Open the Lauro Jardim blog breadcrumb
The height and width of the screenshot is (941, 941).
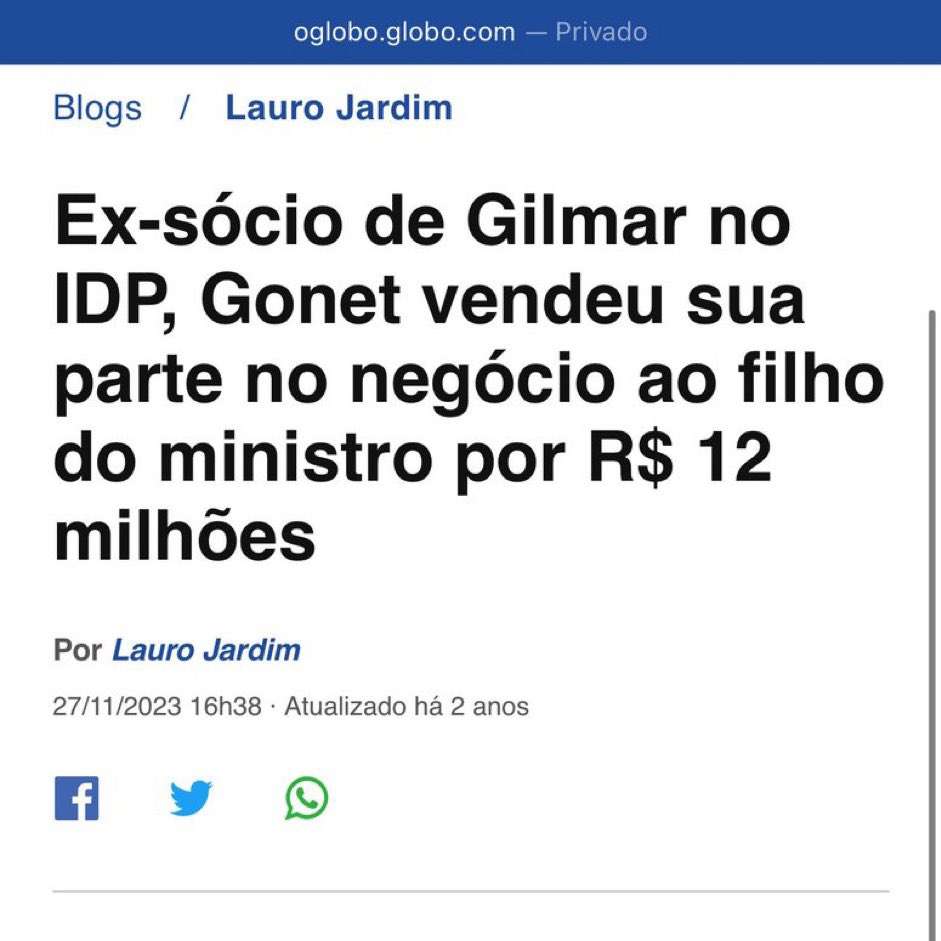tap(338, 108)
